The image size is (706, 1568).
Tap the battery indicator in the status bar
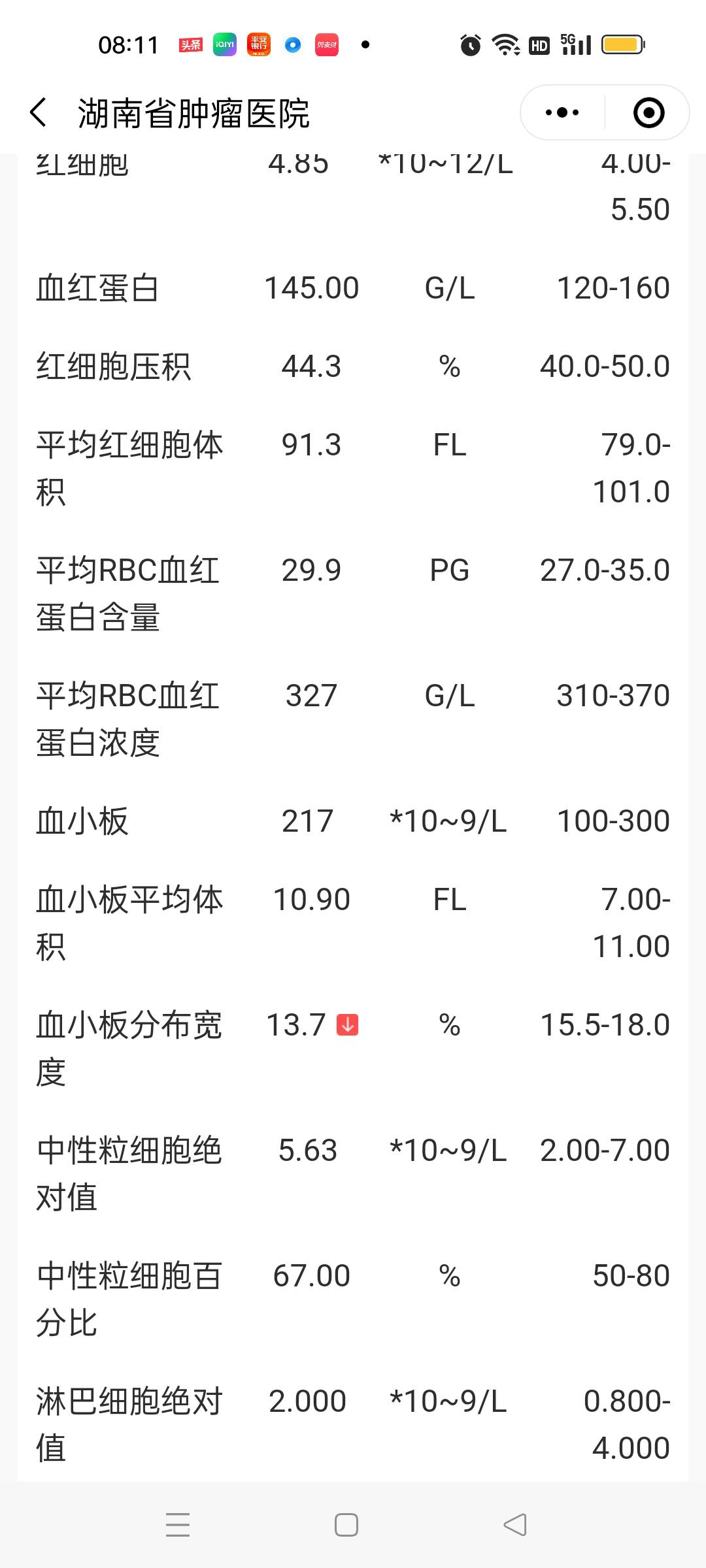pos(623,44)
